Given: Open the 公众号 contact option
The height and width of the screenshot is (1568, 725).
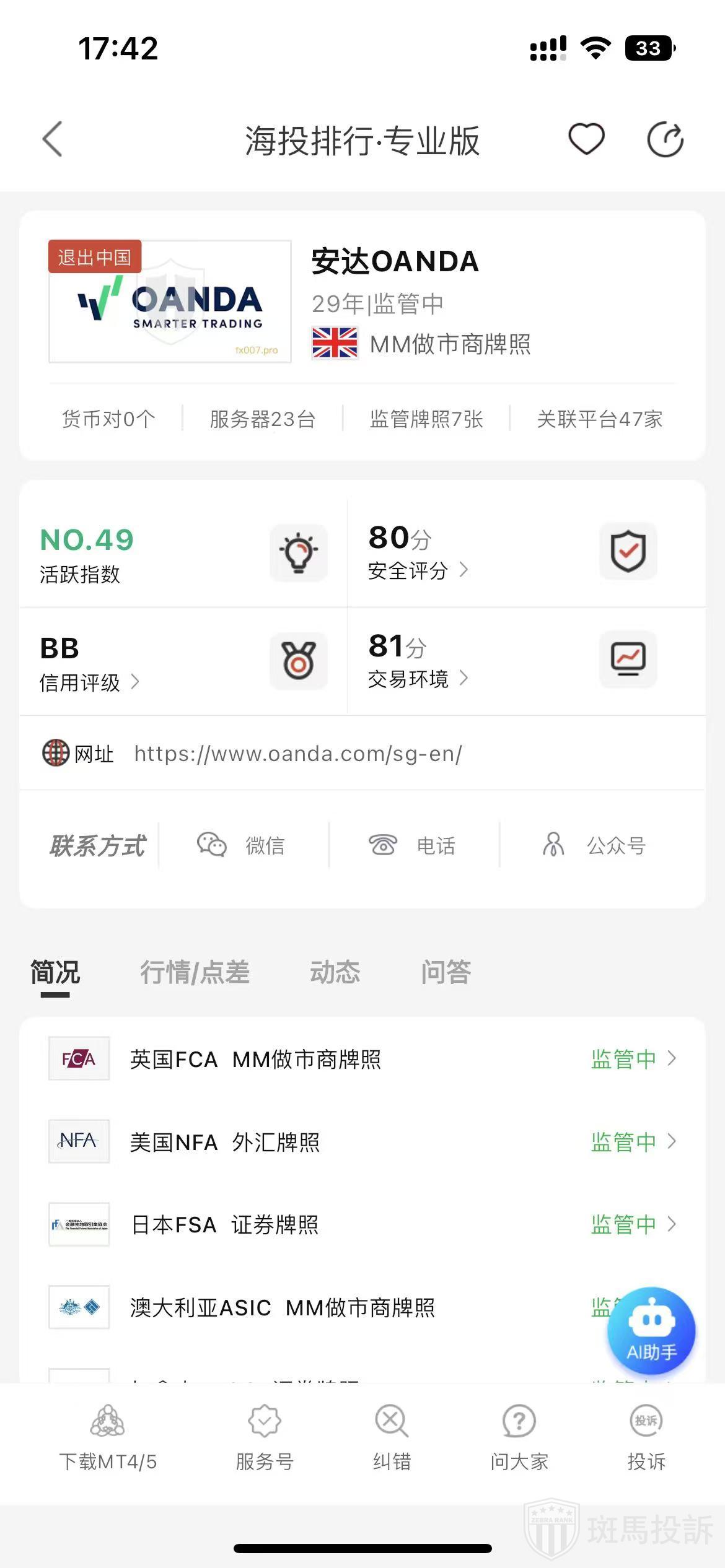Looking at the screenshot, I should (595, 845).
